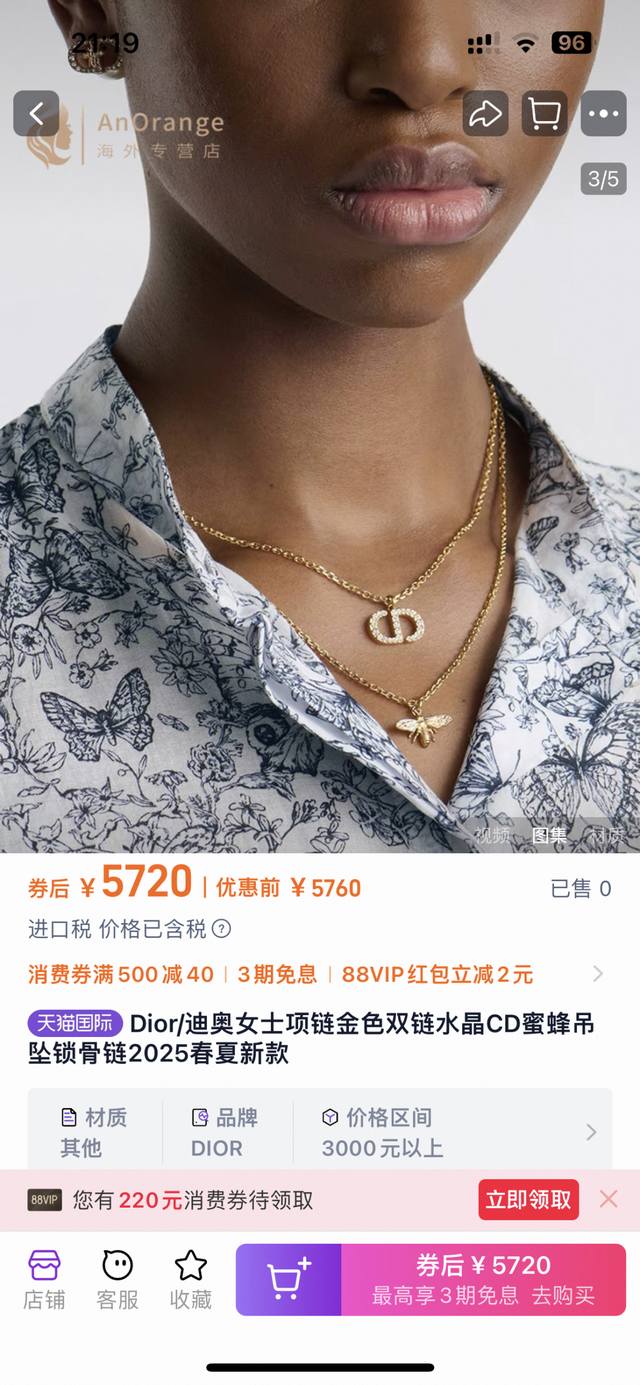Add the necklace to cart
The image size is (640, 1385).
pos(289,1279)
